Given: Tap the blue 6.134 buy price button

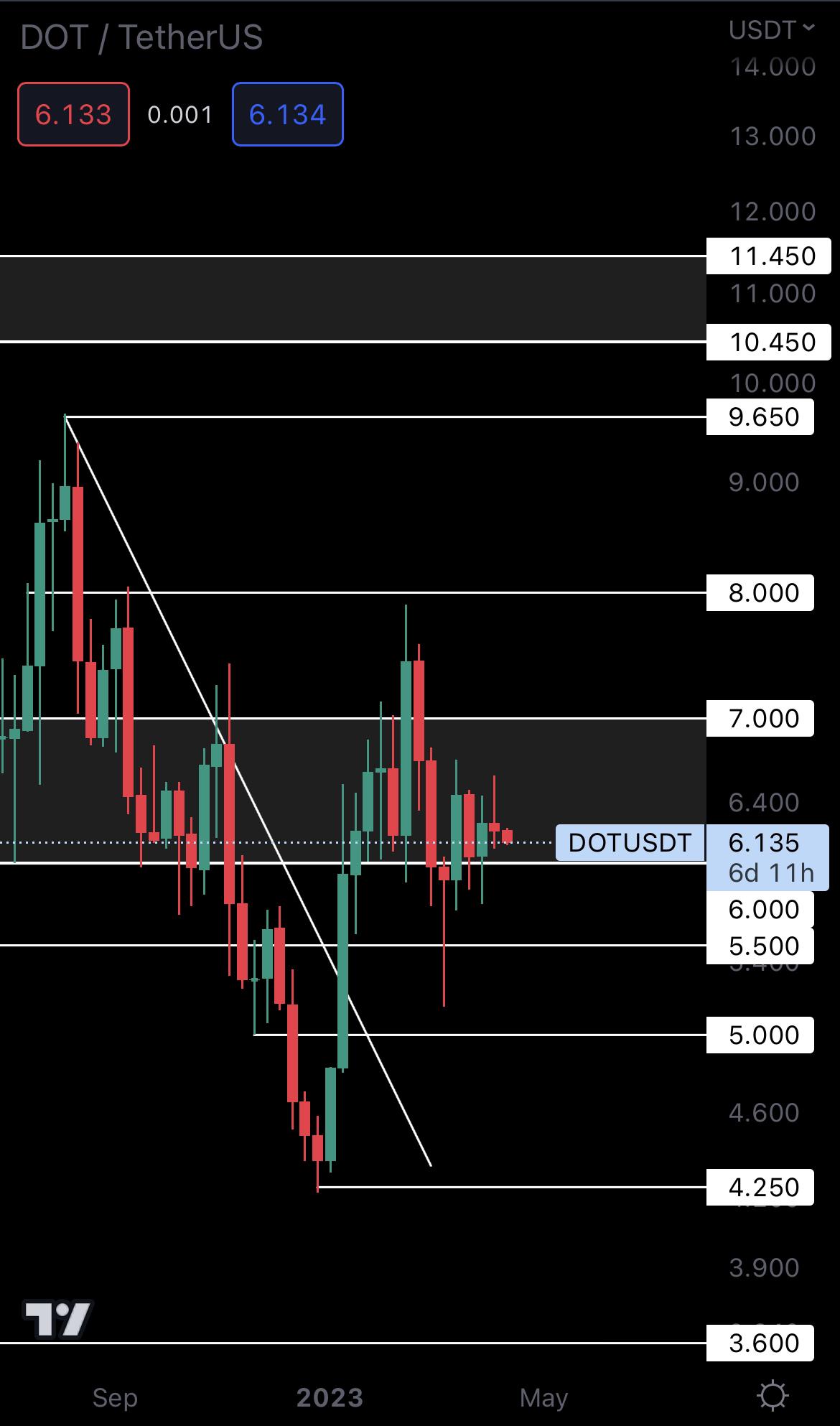Looking at the screenshot, I should [287, 115].
